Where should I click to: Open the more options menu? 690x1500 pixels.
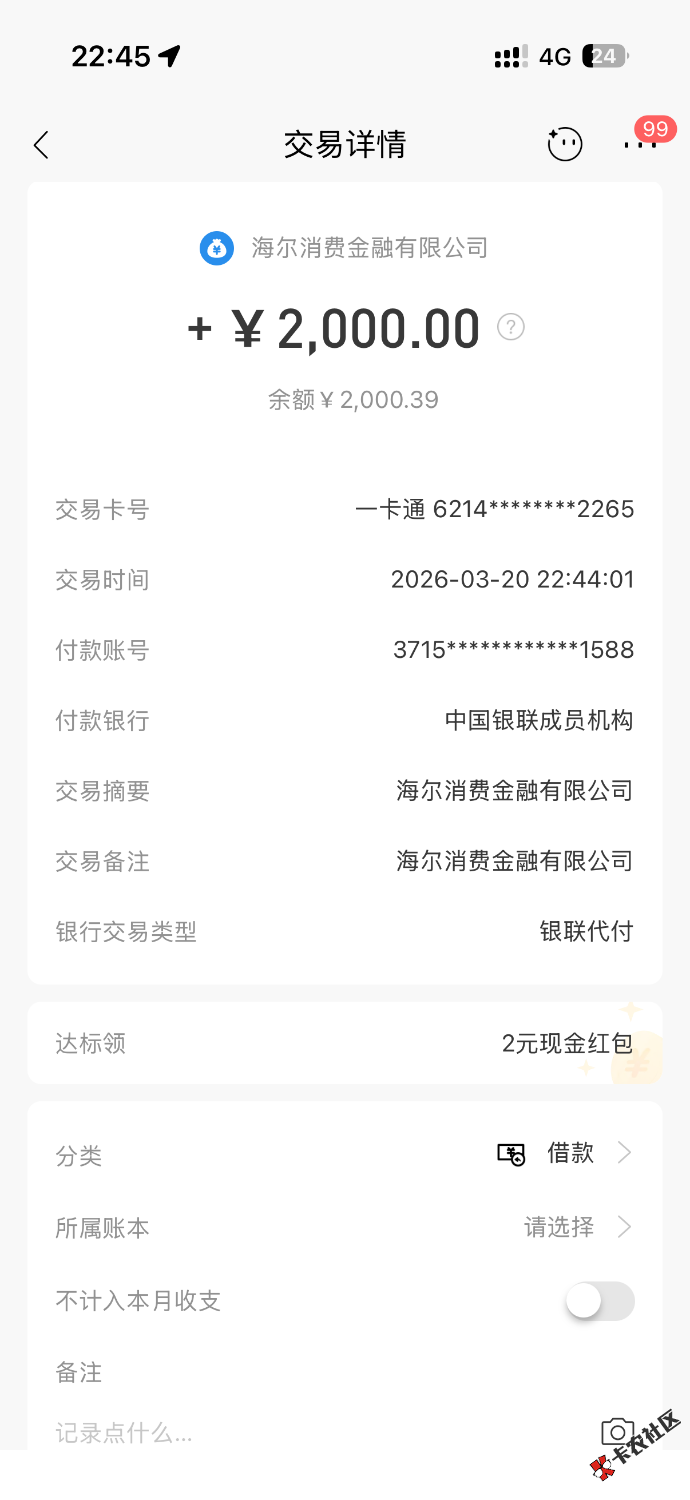tap(640, 145)
